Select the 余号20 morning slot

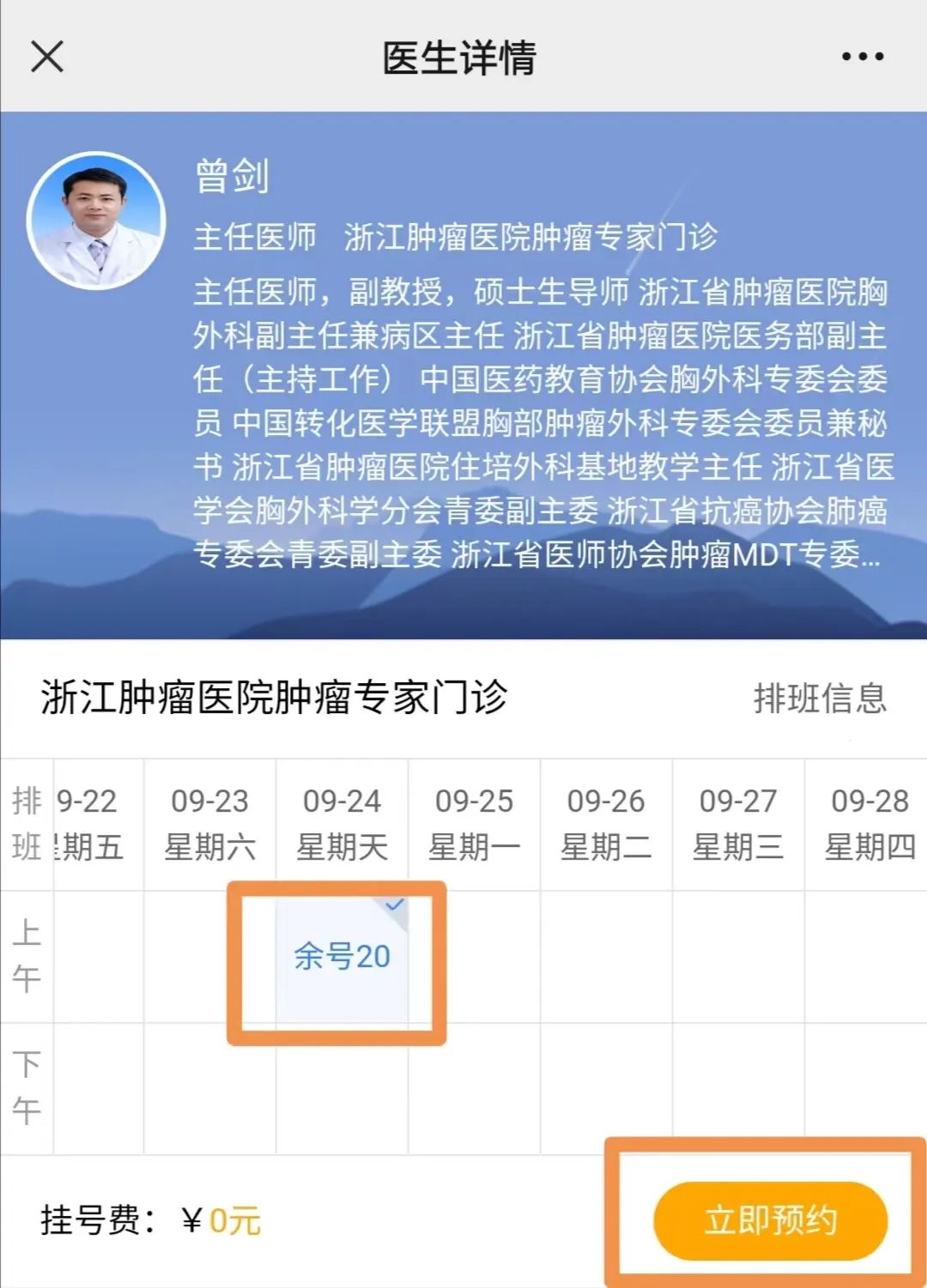342,956
